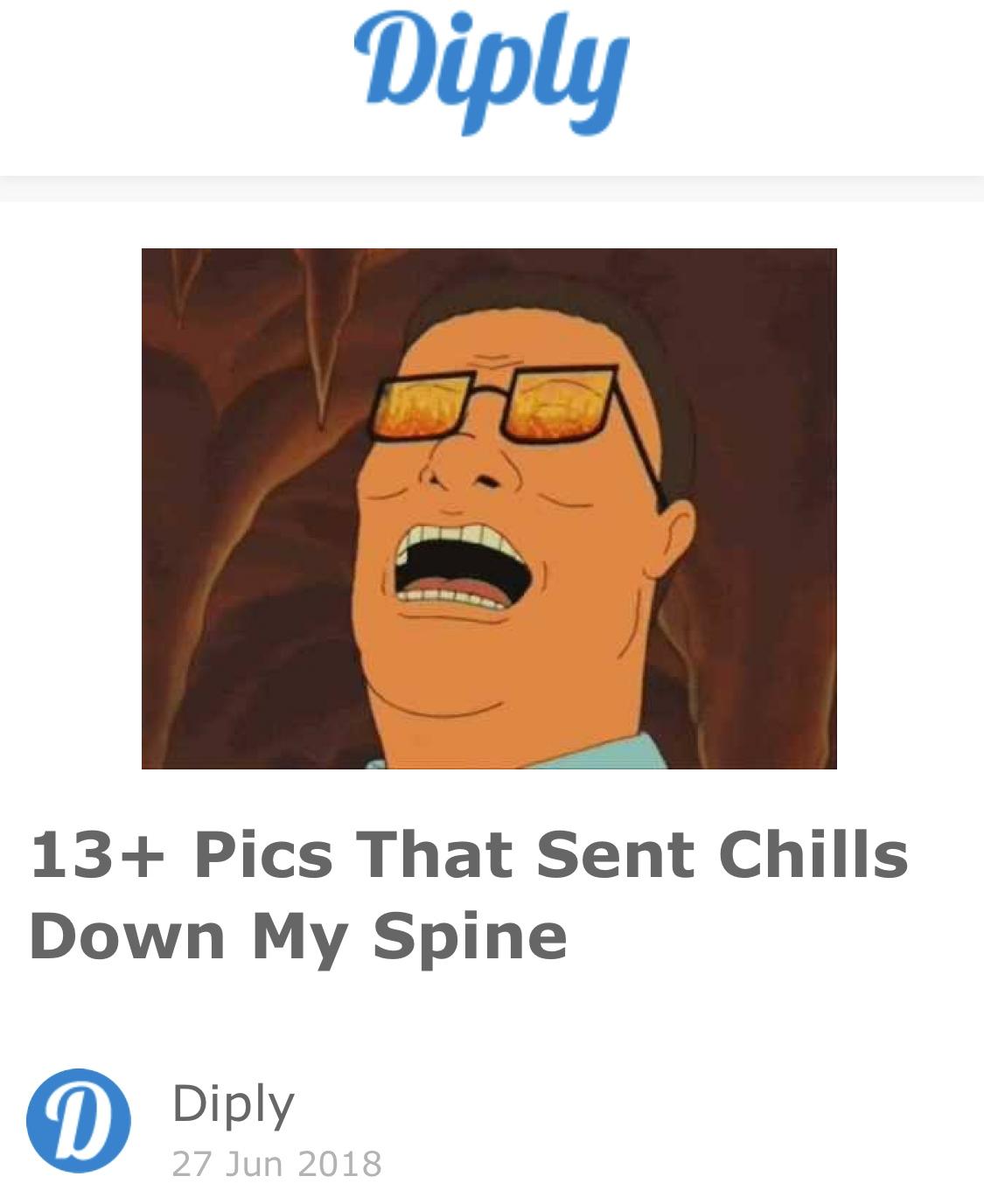
Task: Tap the round Diply author avatar
Action: (x=79, y=1121)
